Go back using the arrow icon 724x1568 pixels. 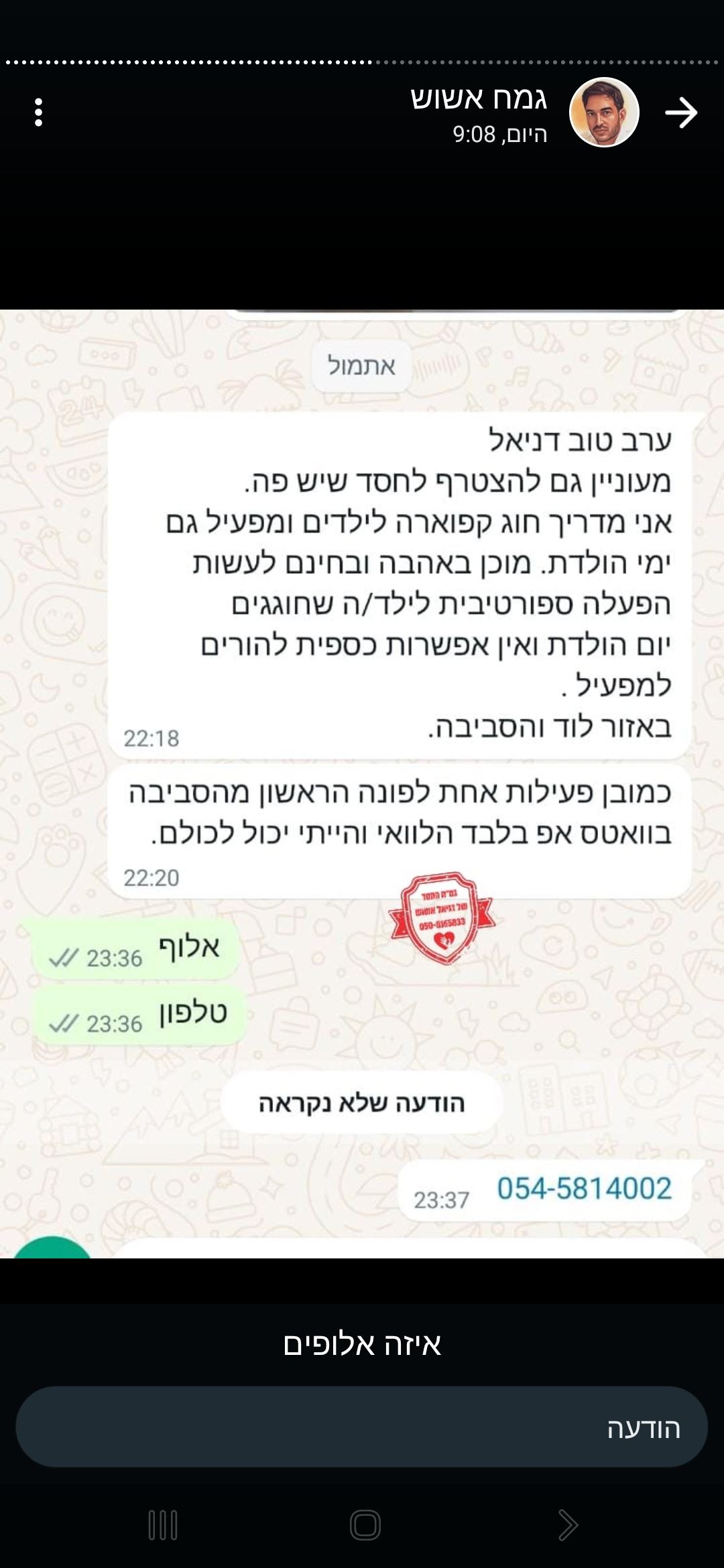click(681, 113)
